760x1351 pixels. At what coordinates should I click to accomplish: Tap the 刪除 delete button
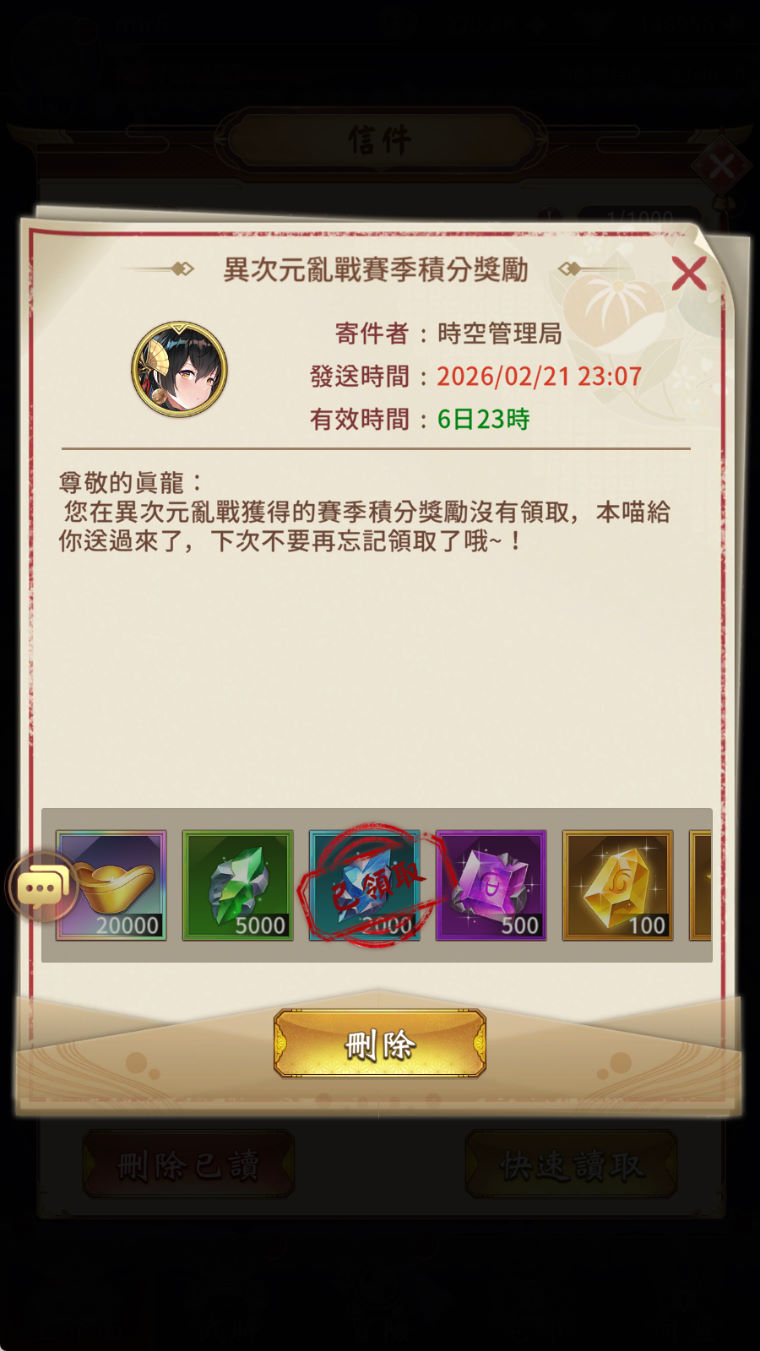380,1044
